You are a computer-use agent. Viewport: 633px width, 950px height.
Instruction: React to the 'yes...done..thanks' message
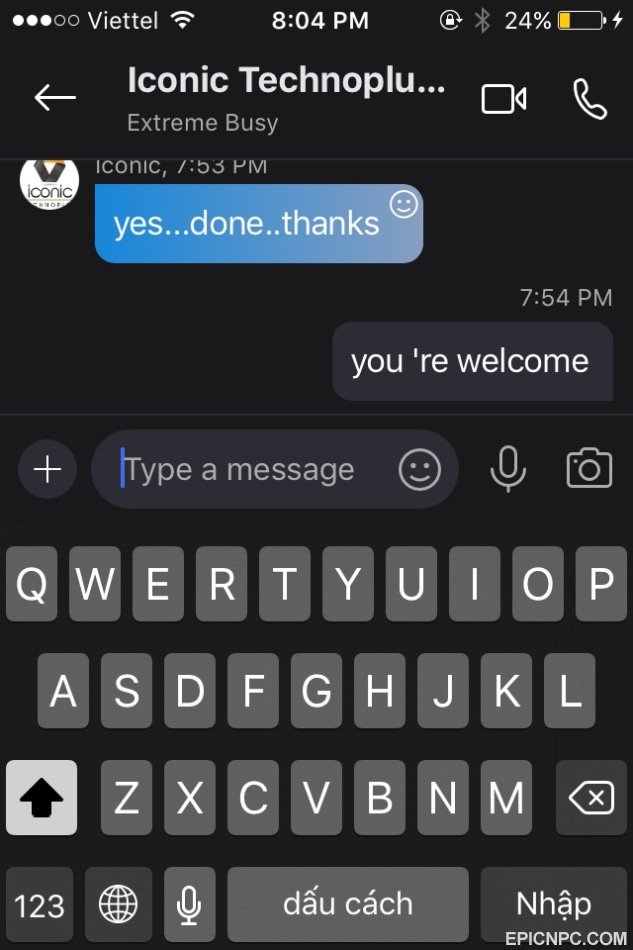coord(403,205)
